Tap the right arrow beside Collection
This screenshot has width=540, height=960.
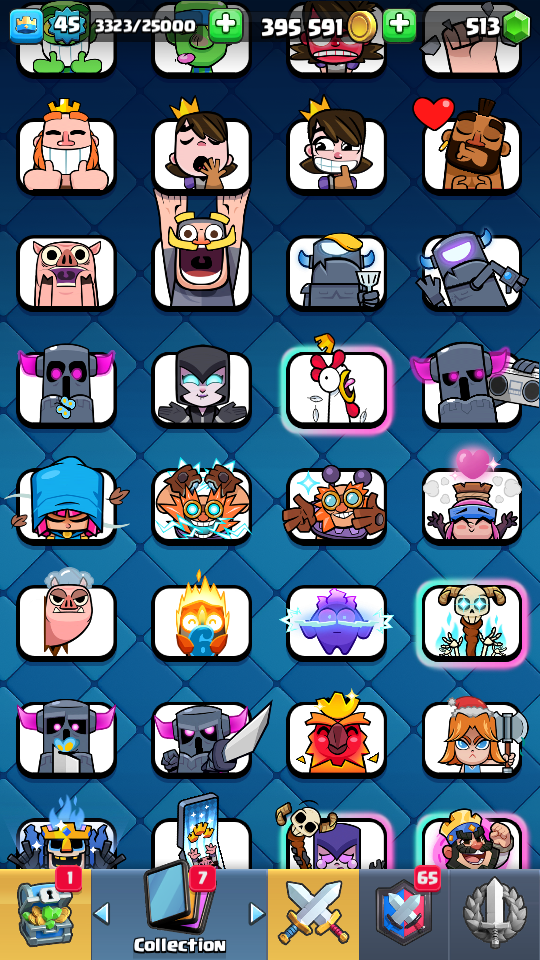coord(257,914)
